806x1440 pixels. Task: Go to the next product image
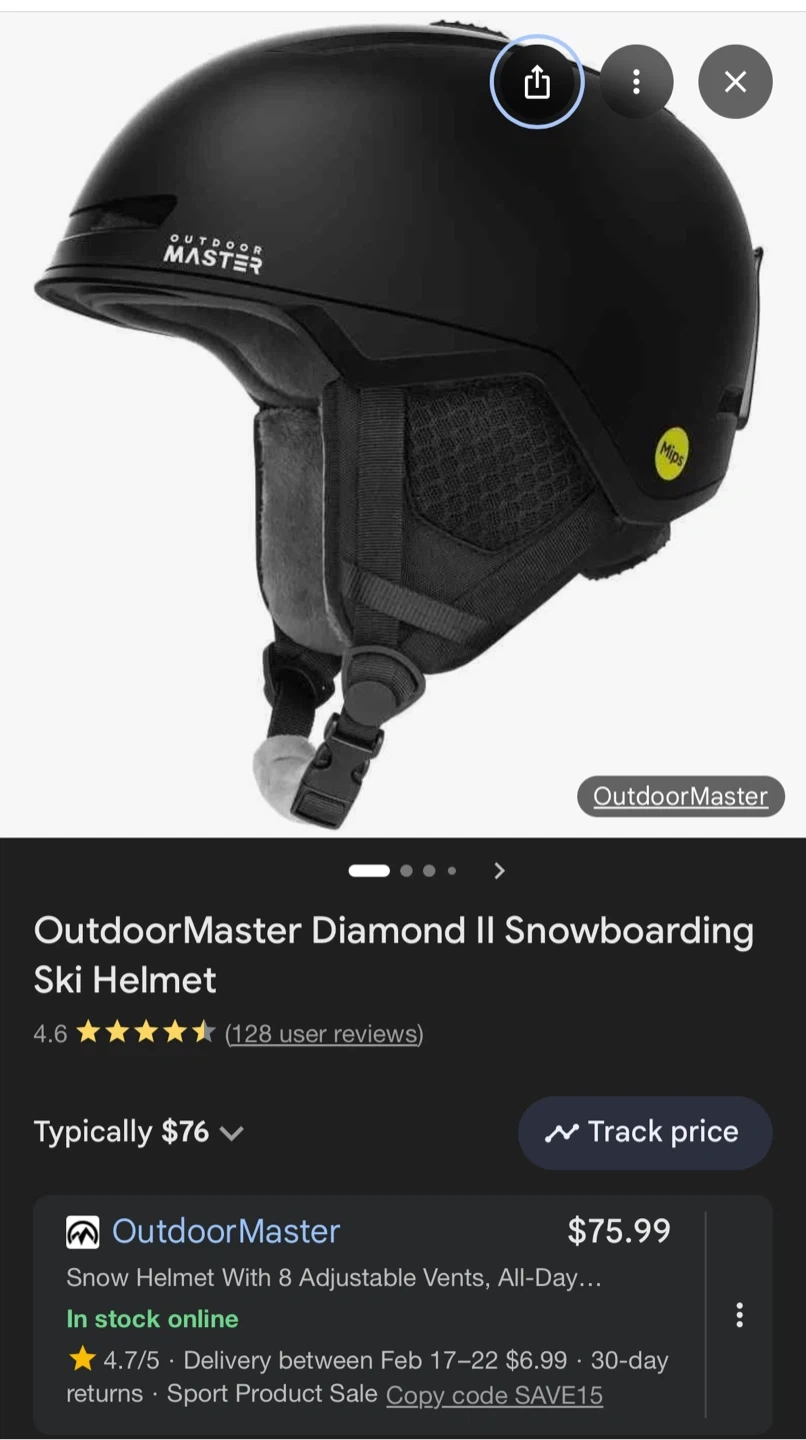[x=499, y=871]
